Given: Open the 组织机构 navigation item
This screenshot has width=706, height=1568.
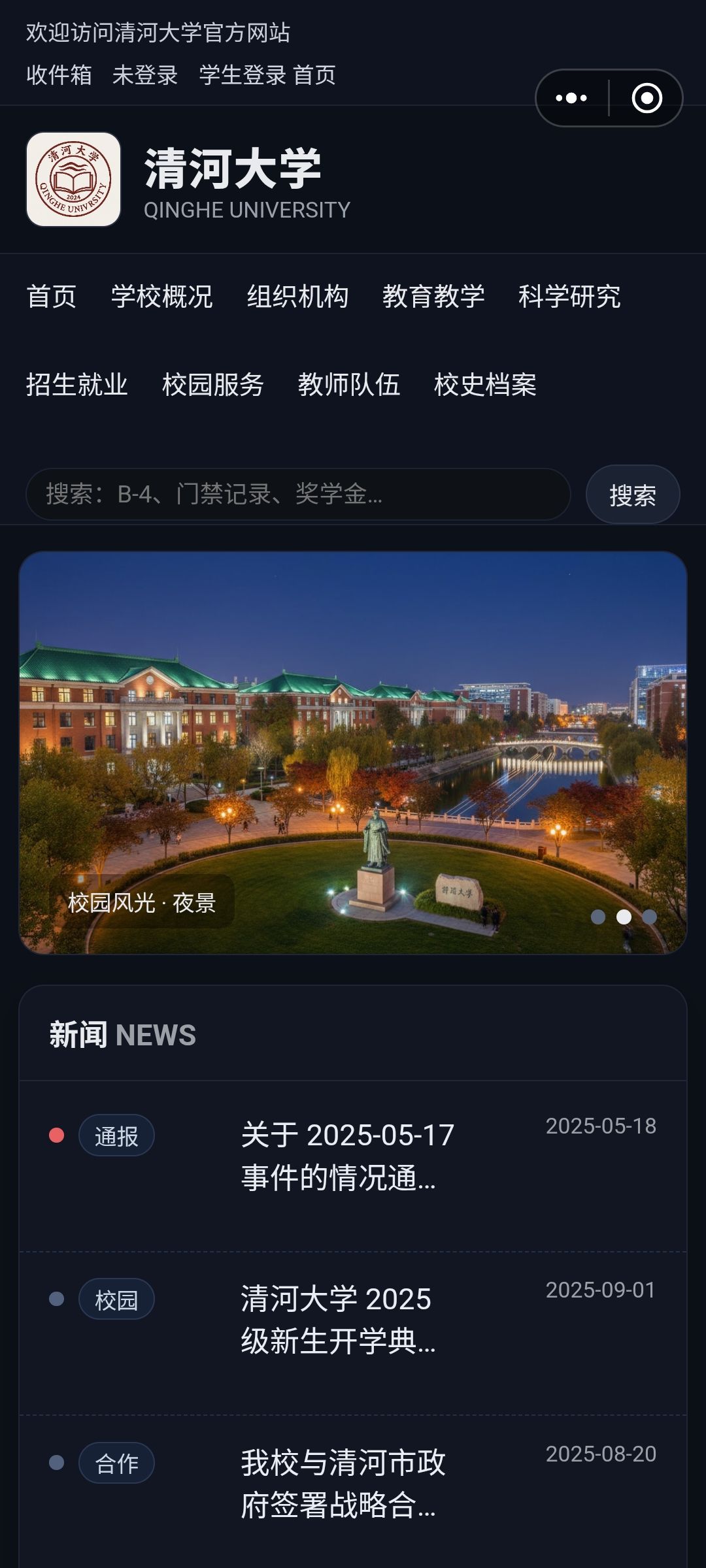Looking at the screenshot, I should (297, 297).
